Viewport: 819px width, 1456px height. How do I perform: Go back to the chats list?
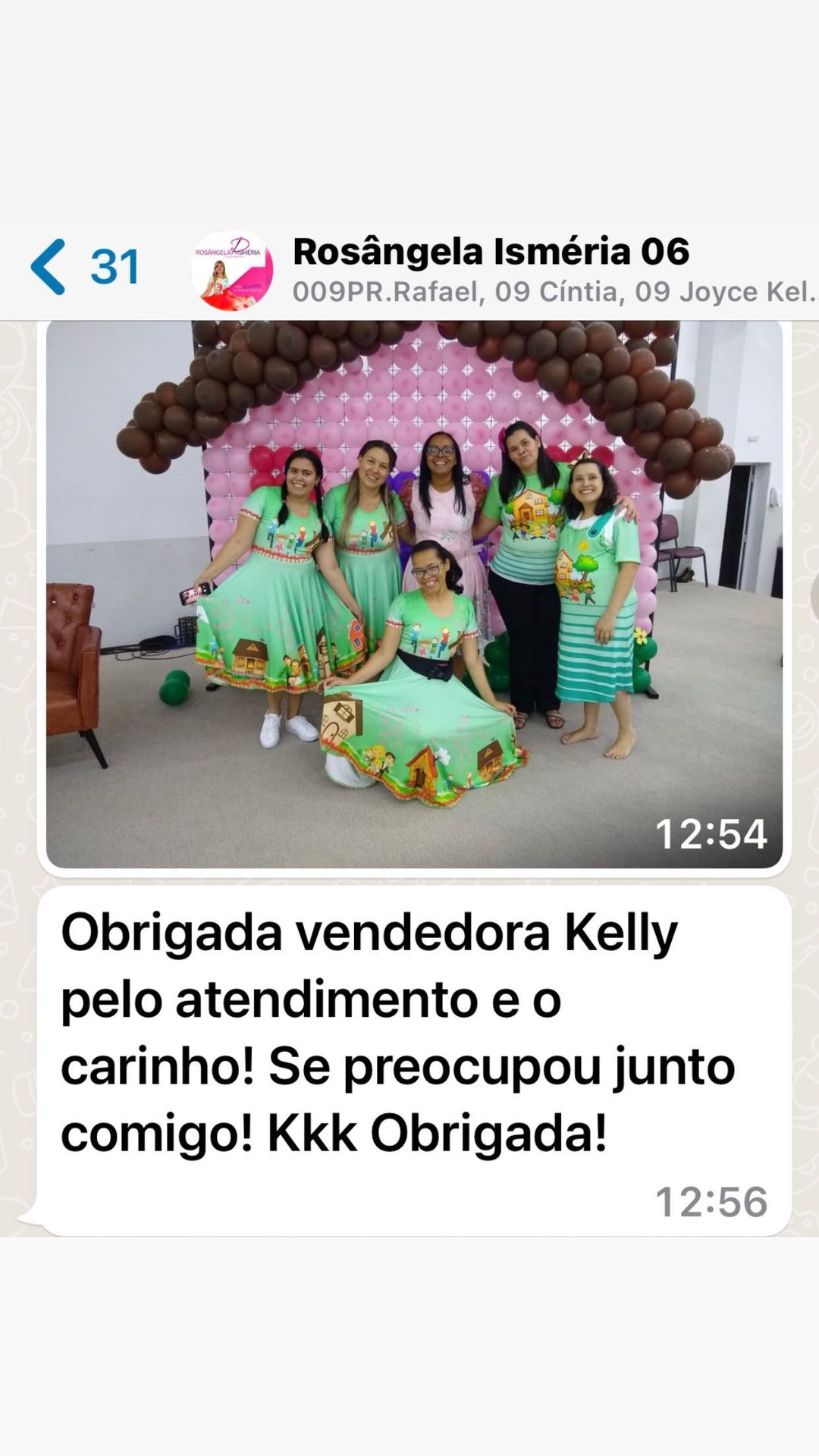[85, 266]
